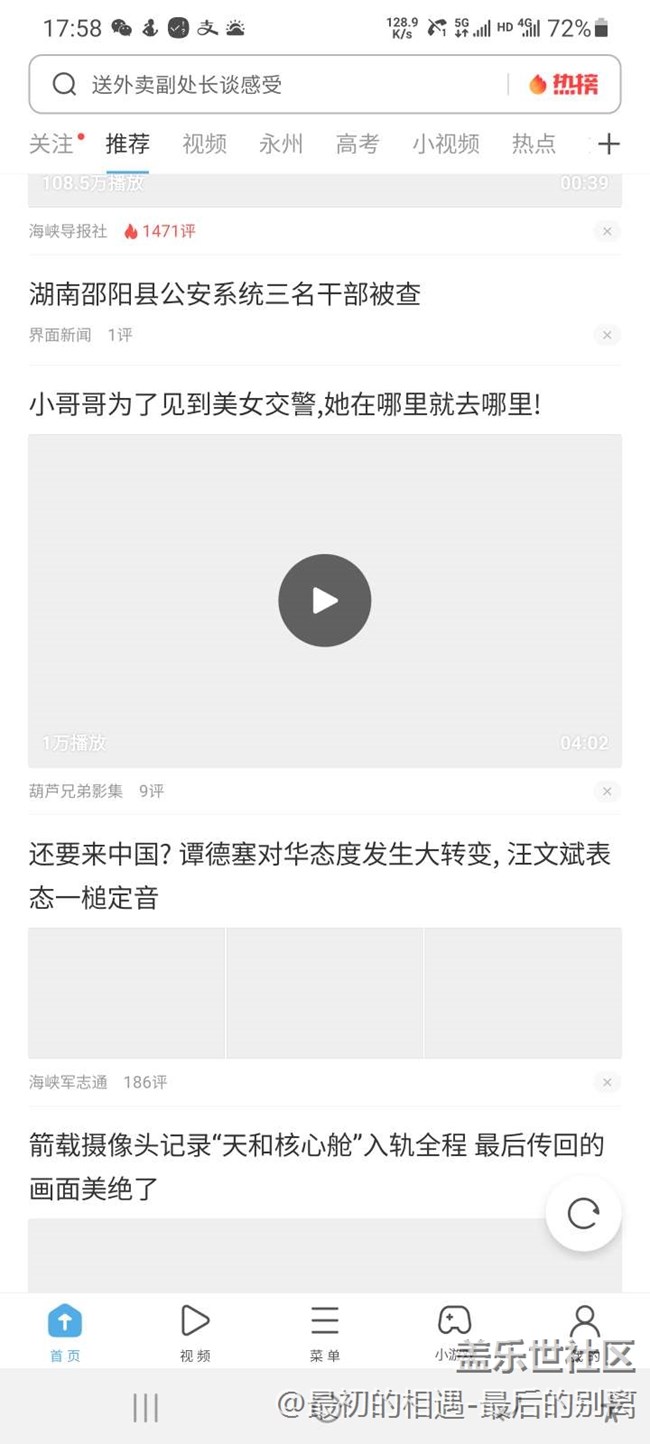Switch to the 视频 top tab
This screenshot has width=650, height=1444.
coord(204,144)
